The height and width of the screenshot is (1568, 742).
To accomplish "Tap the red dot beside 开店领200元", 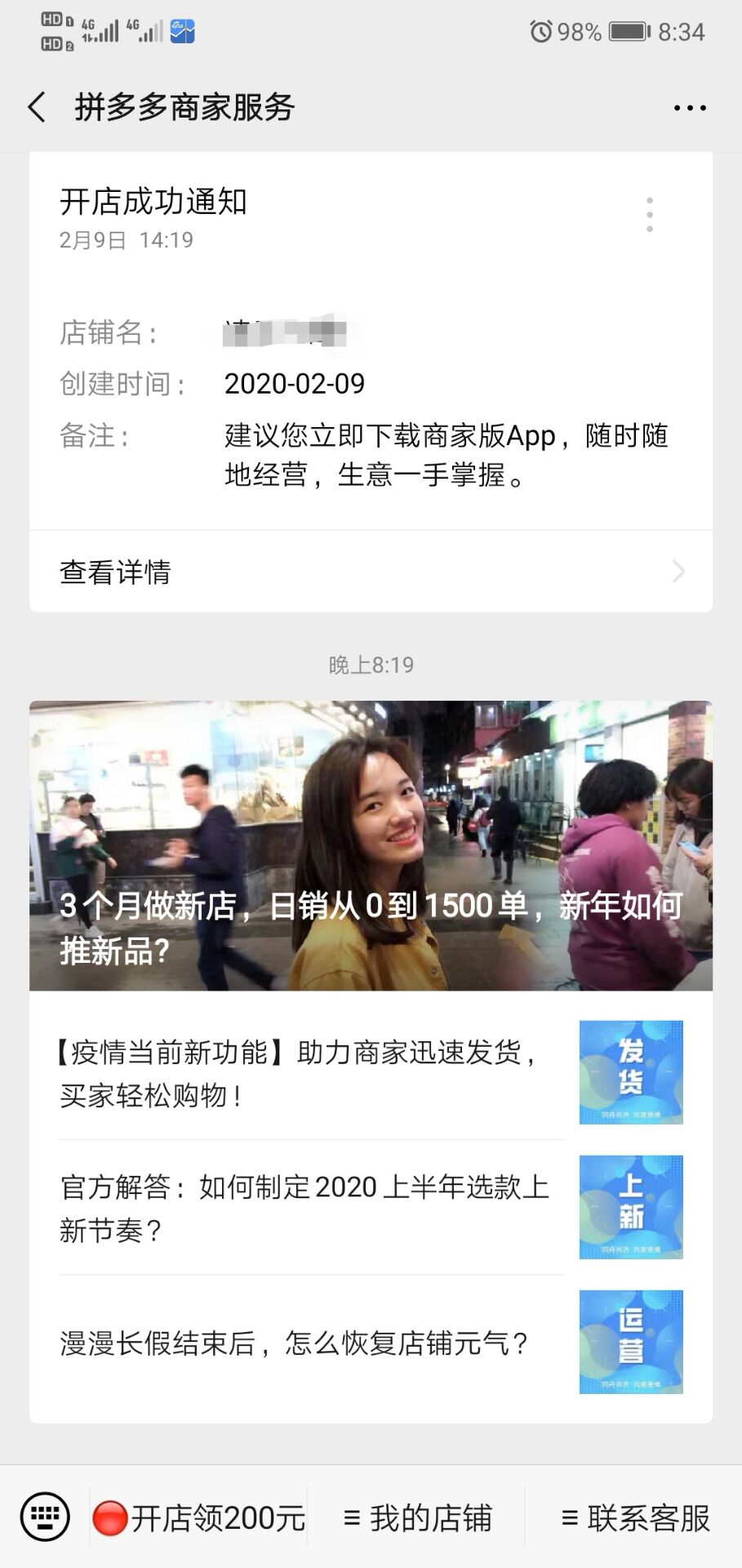I will (110, 1515).
